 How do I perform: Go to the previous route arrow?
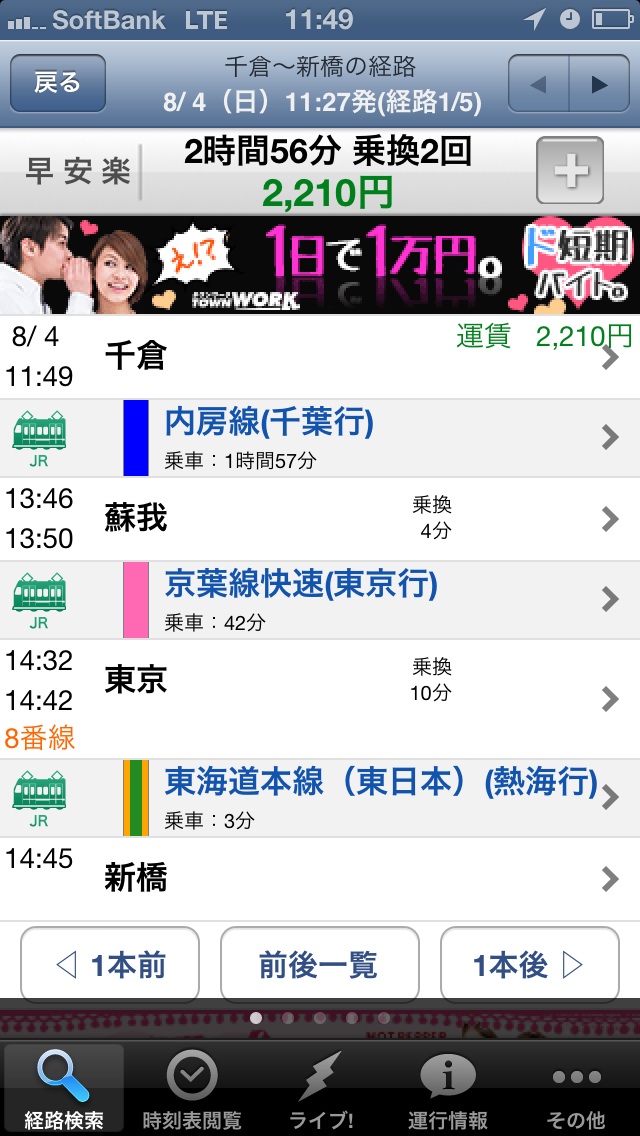[539, 84]
